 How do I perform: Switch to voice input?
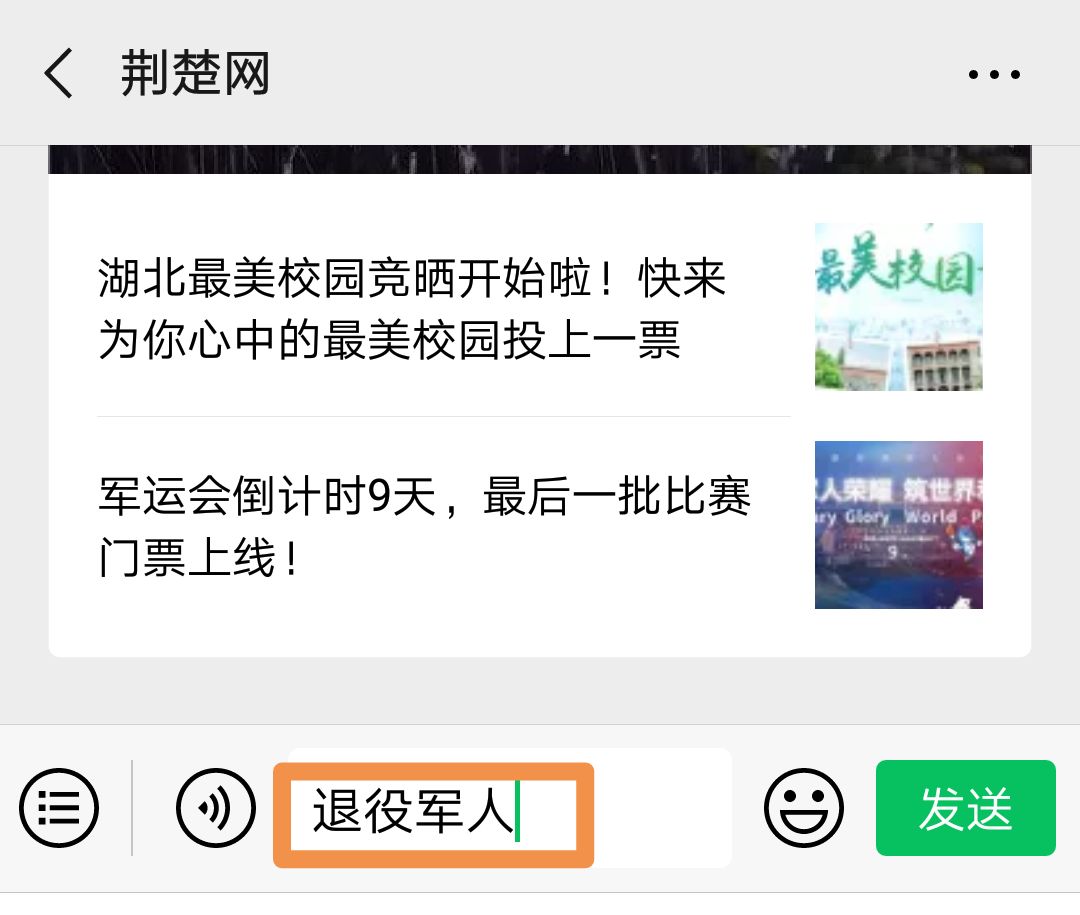[216, 808]
